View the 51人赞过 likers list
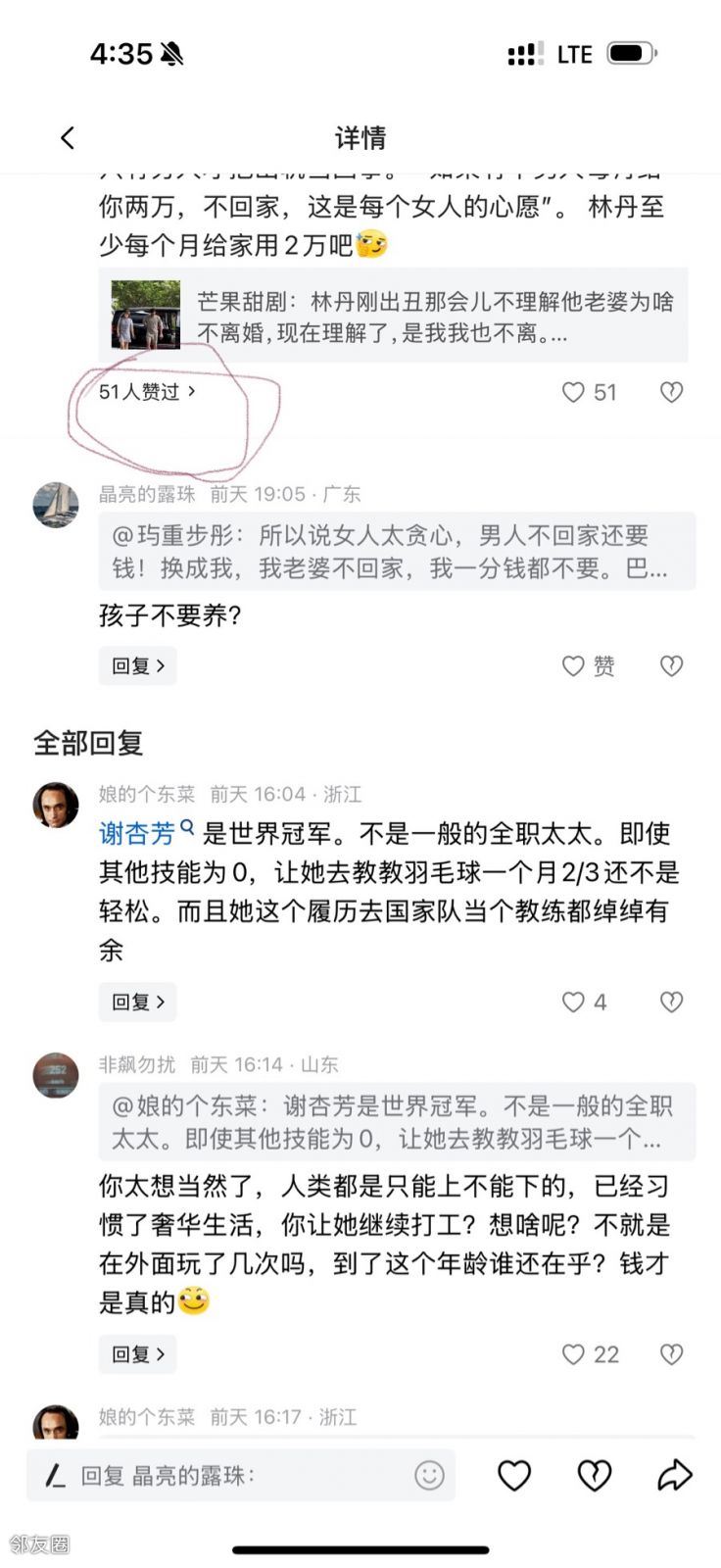 pyautogui.click(x=147, y=392)
